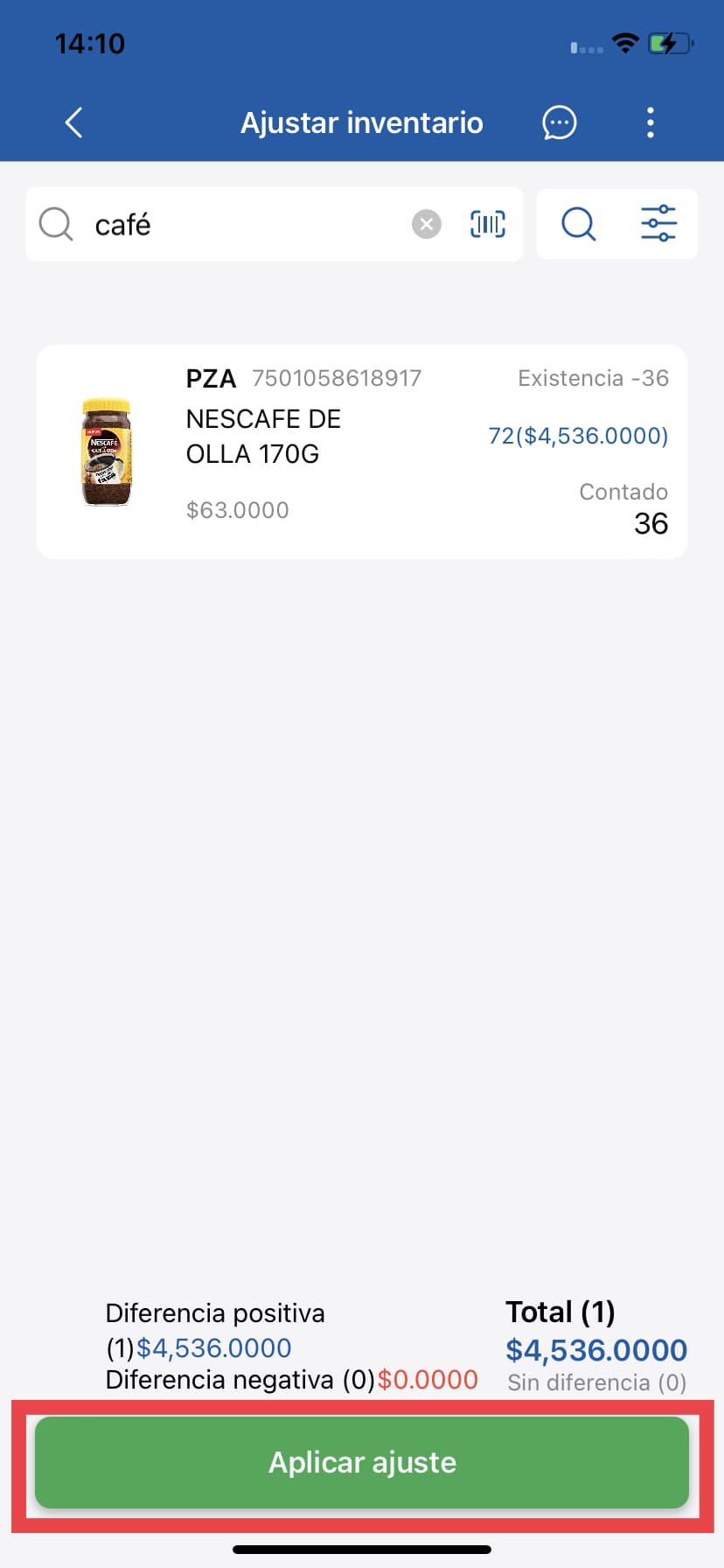The image size is (724, 1568).
Task: Tap the barcode number 7501058618917
Action: coord(337,377)
